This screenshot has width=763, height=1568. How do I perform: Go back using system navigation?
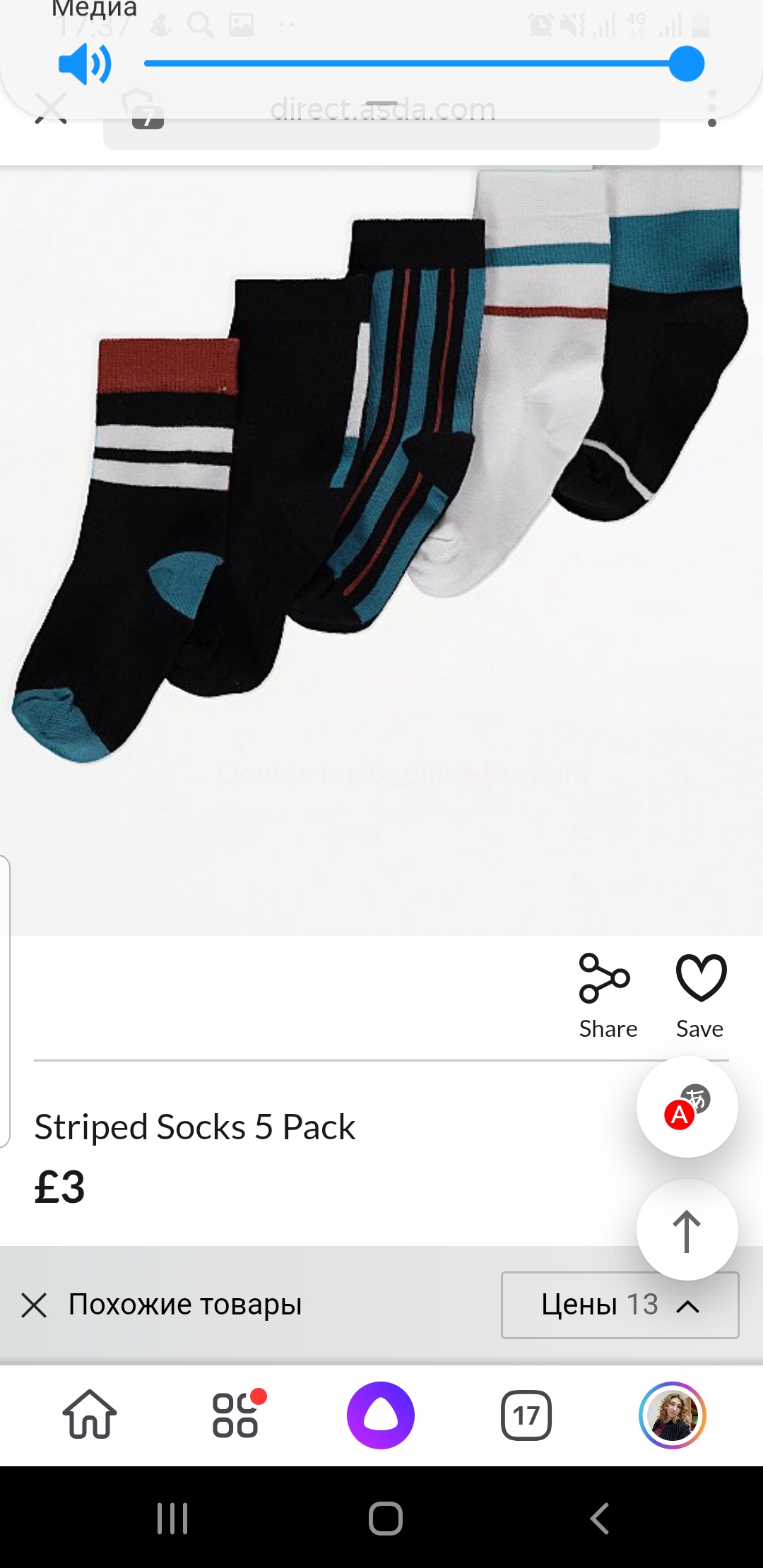(599, 1518)
